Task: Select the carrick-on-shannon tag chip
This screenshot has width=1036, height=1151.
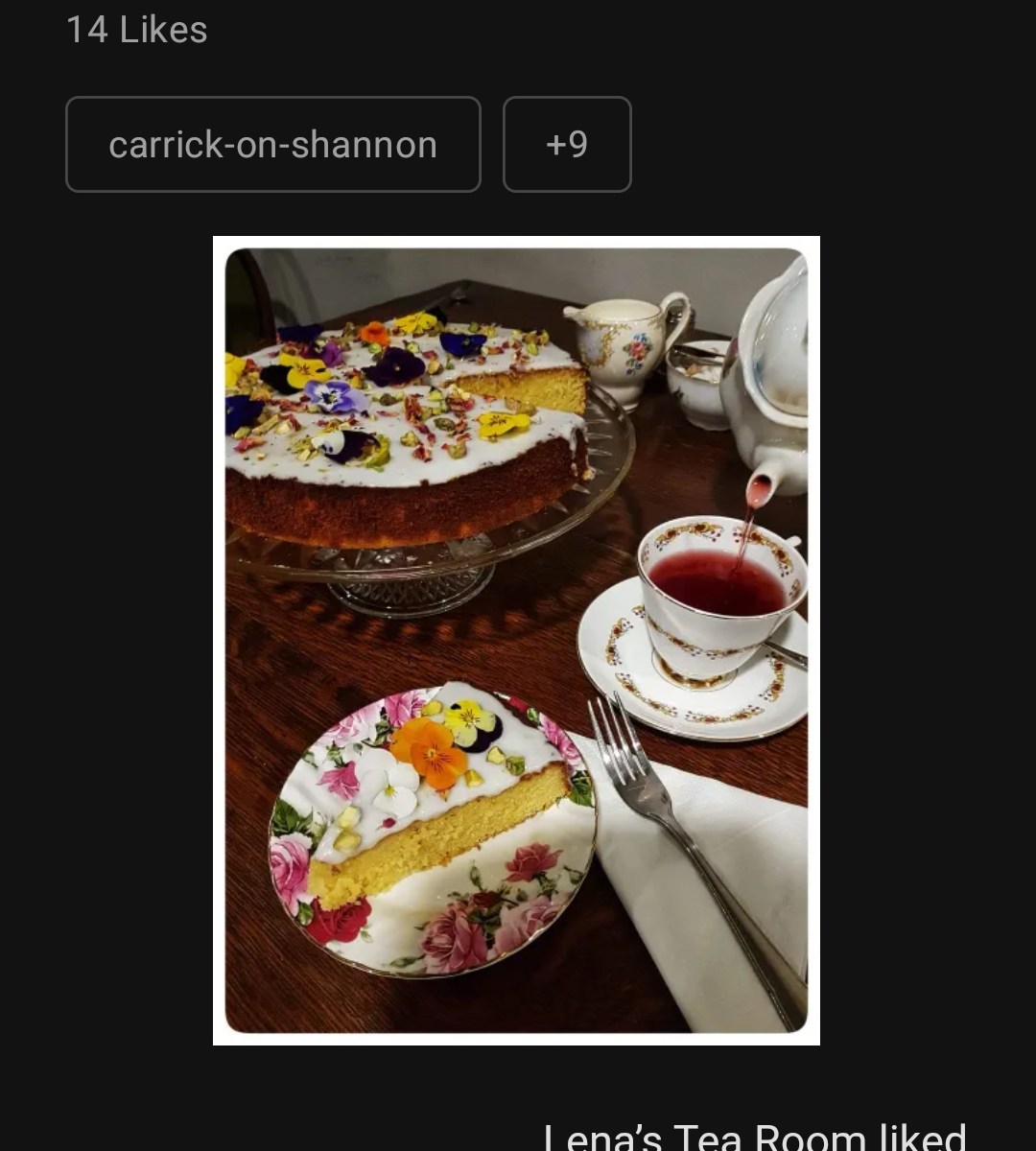Action: tap(272, 145)
